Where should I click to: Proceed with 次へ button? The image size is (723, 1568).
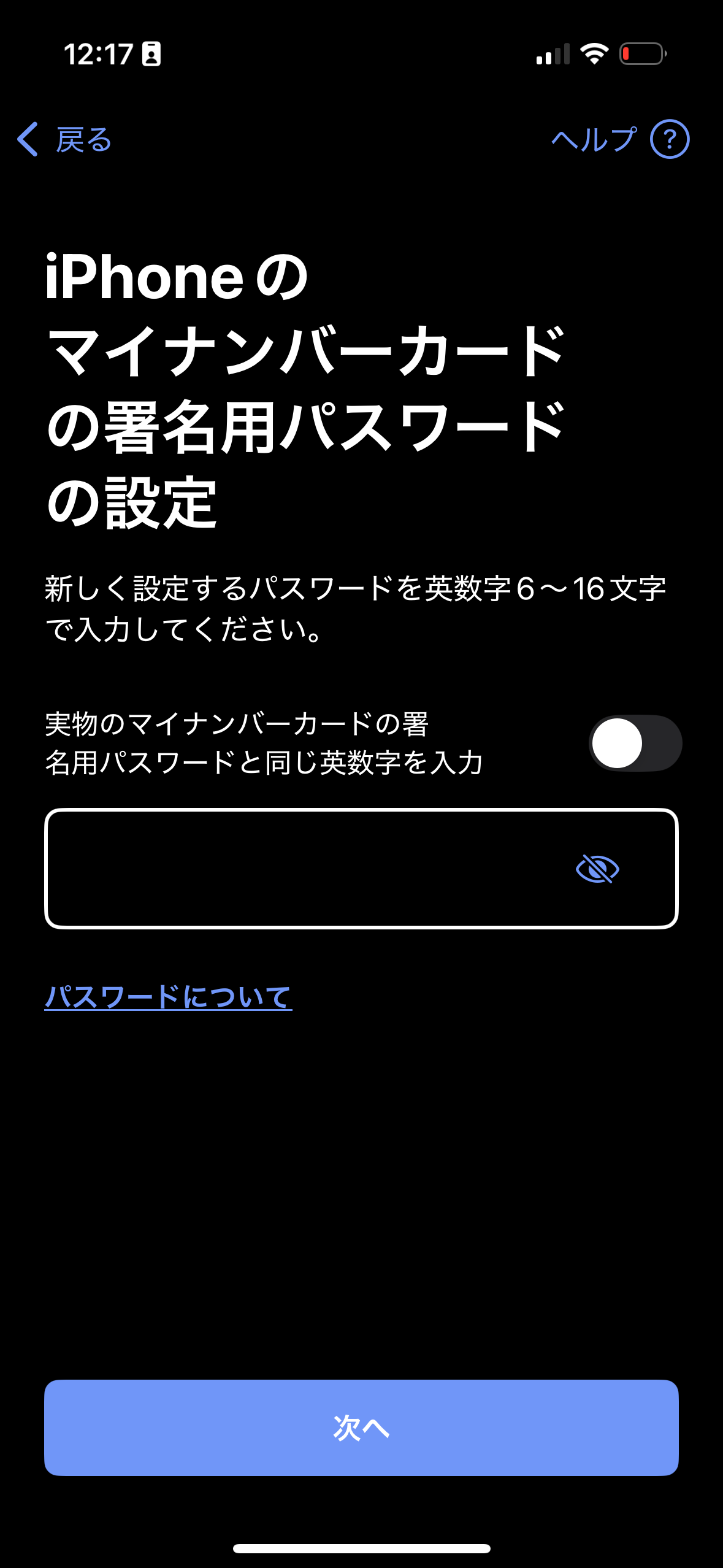[361, 1428]
